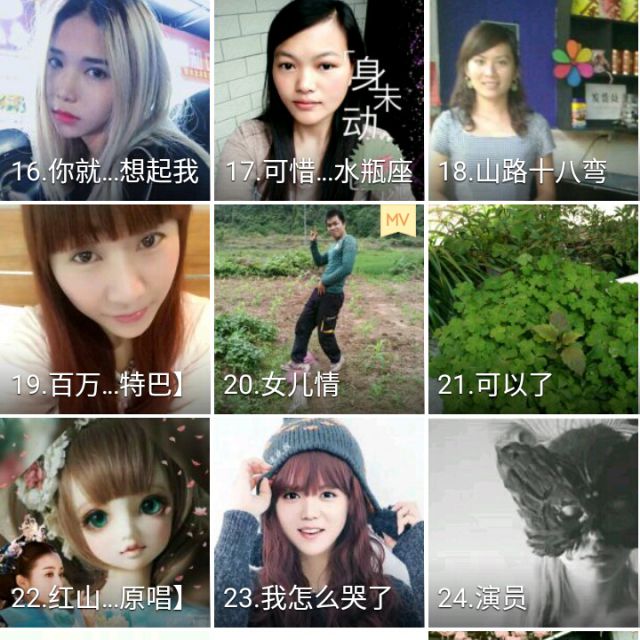640x640 pixels.
Task: Open item 22 红山...原唱
Action: [105, 522]
